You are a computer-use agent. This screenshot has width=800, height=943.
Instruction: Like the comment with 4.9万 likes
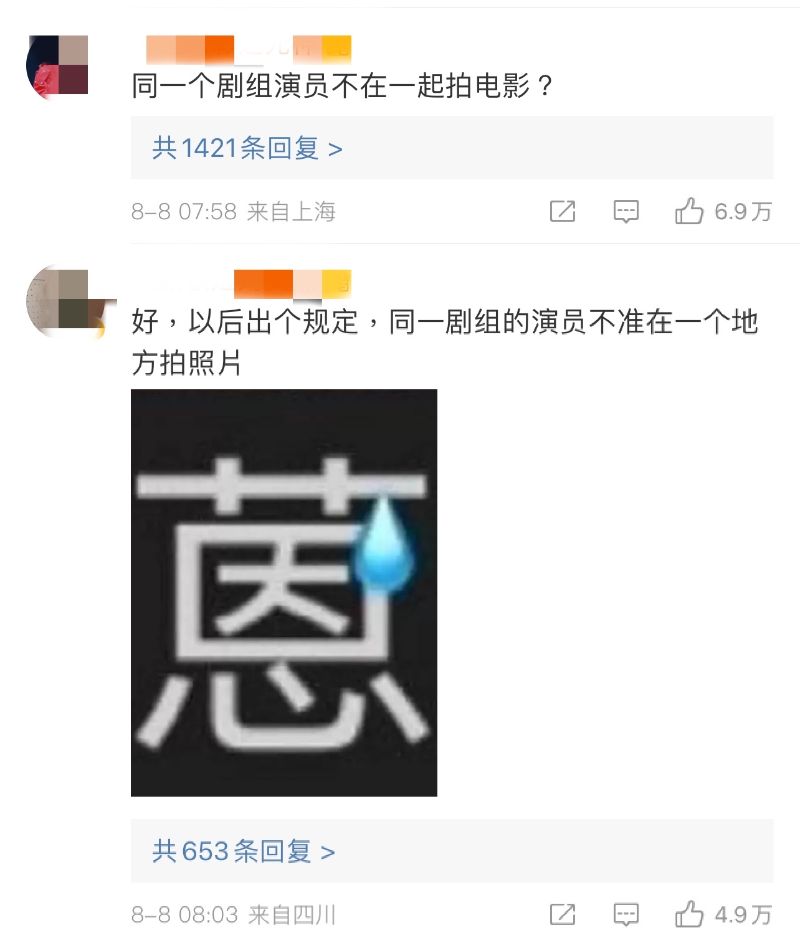(690, 914)
